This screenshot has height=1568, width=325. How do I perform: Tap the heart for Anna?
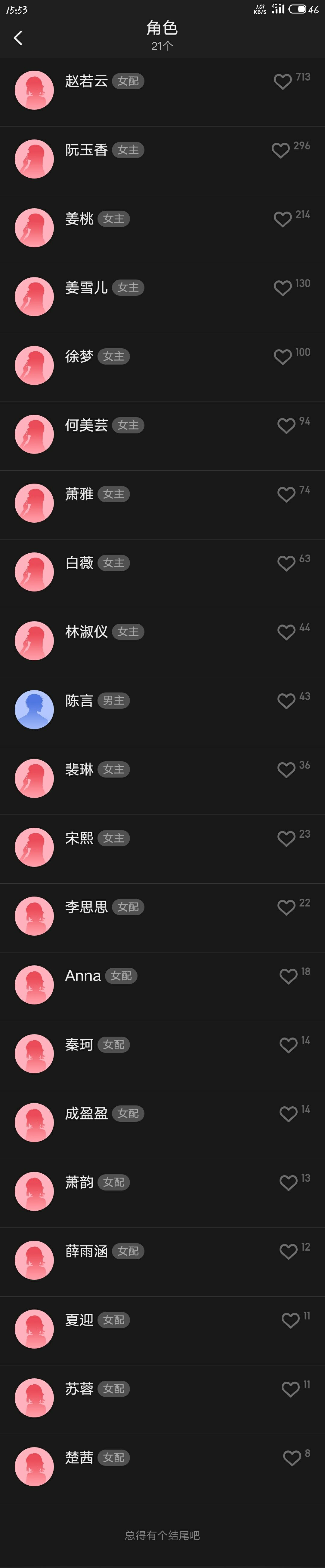point(288,976)
